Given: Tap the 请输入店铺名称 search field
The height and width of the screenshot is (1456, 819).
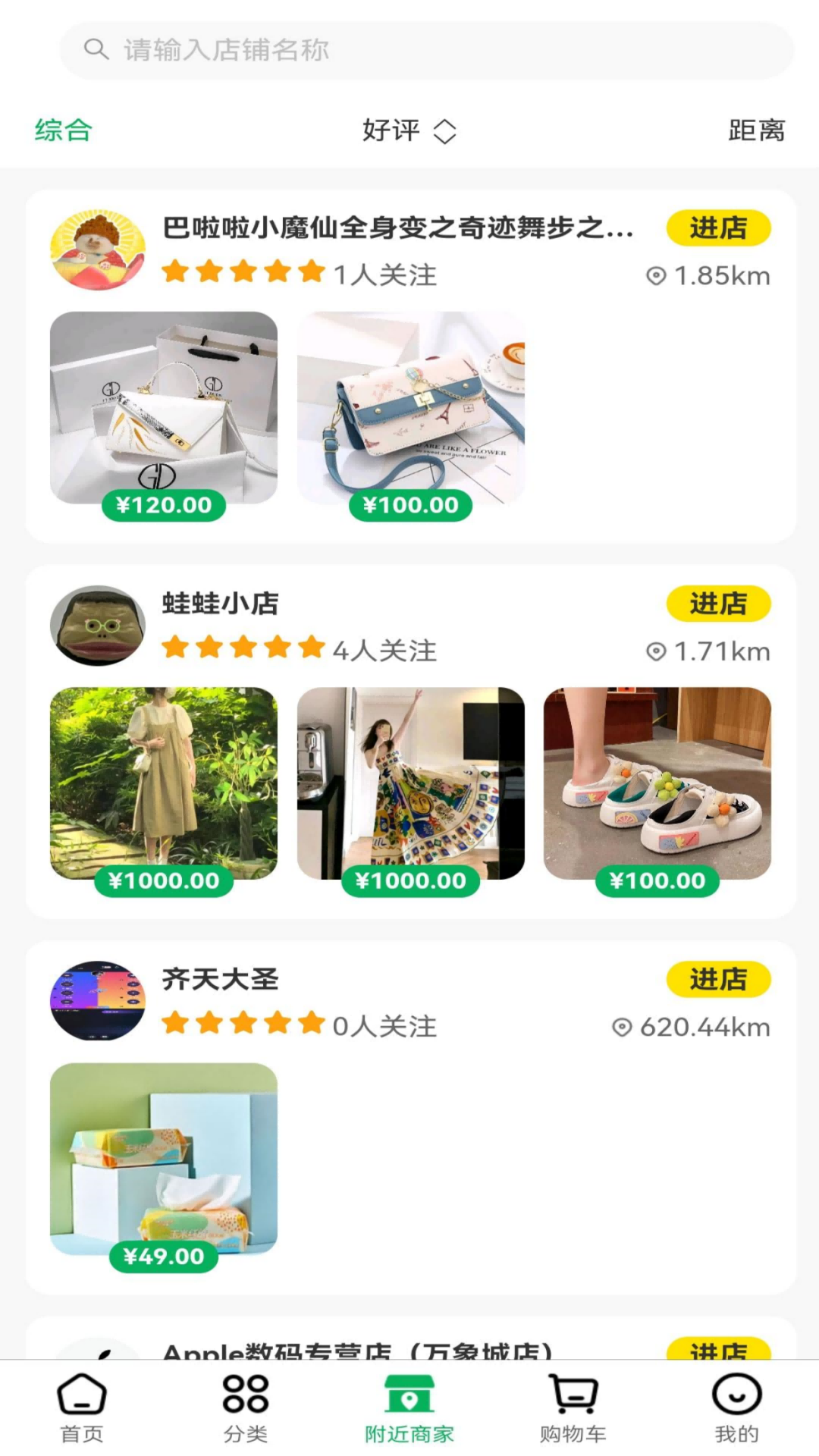Looking at the screenshot, I should (x=303, y=49).
